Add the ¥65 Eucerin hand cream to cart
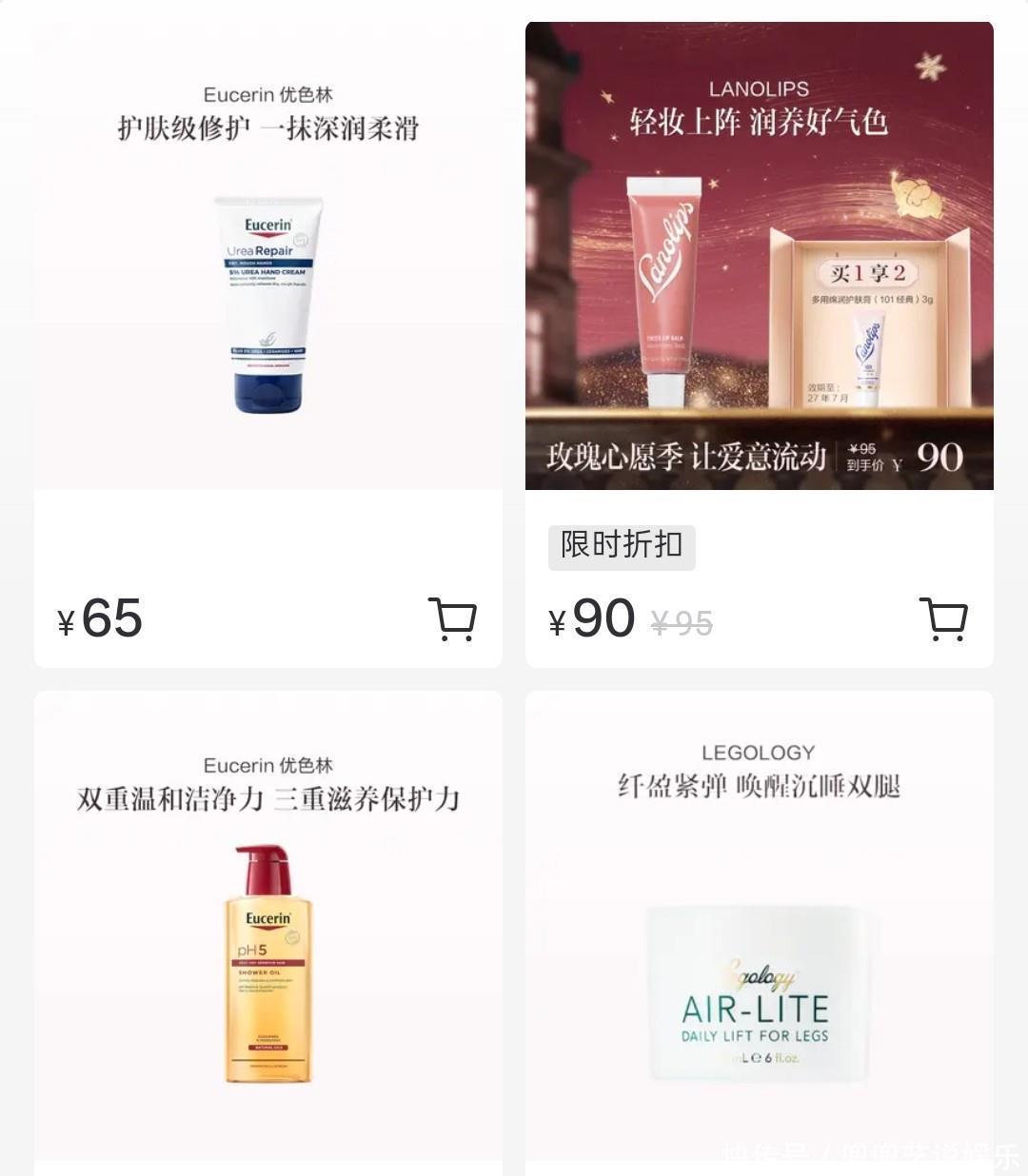The image size is (1028, 1176). 452,619
